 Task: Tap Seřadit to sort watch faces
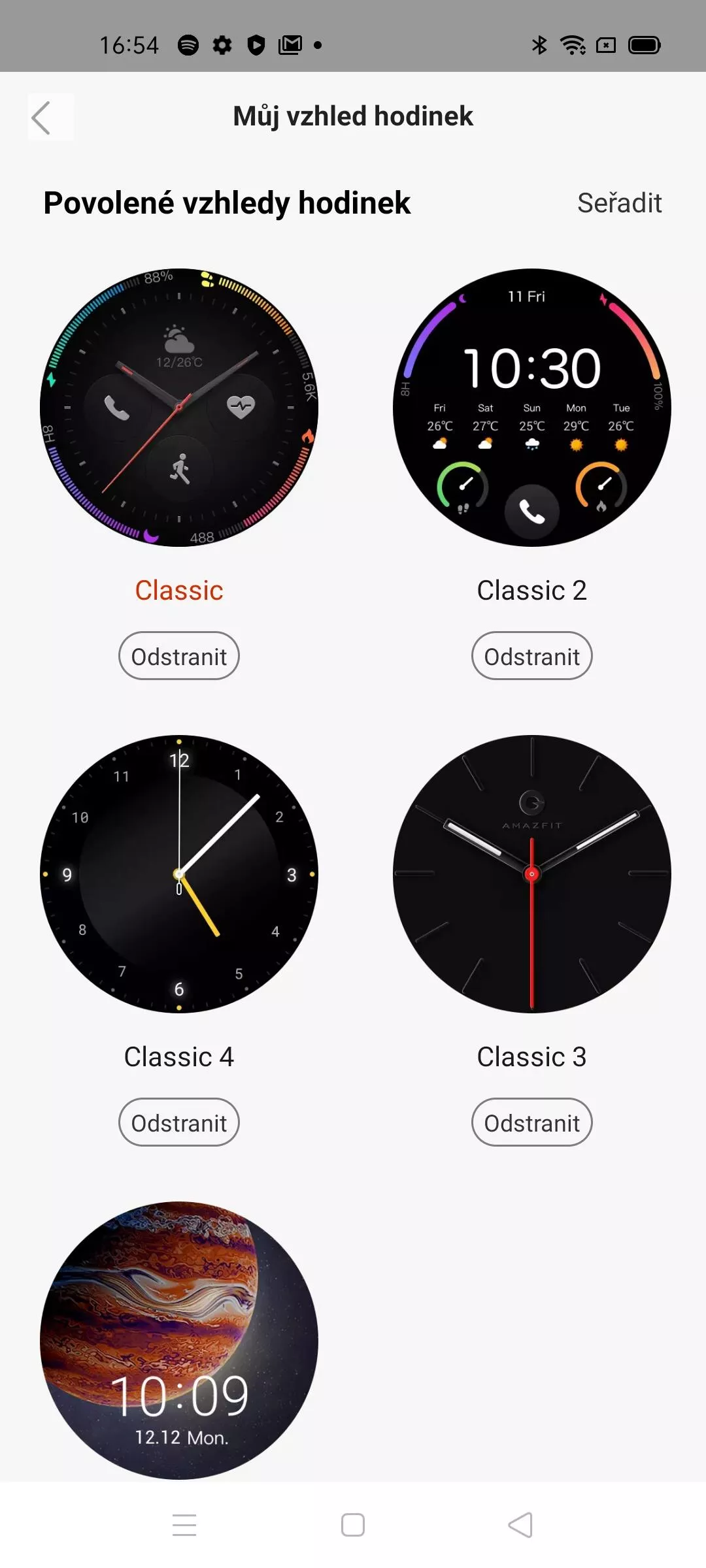(x=619, y=203)
